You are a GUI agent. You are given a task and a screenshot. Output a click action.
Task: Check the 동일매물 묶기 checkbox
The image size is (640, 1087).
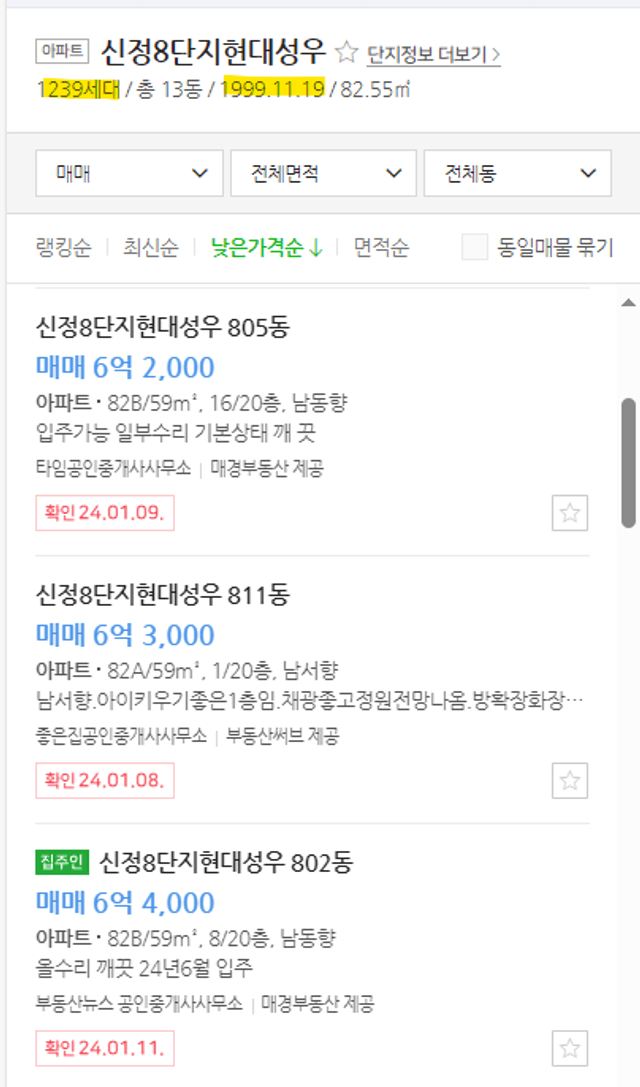(475, 247)
